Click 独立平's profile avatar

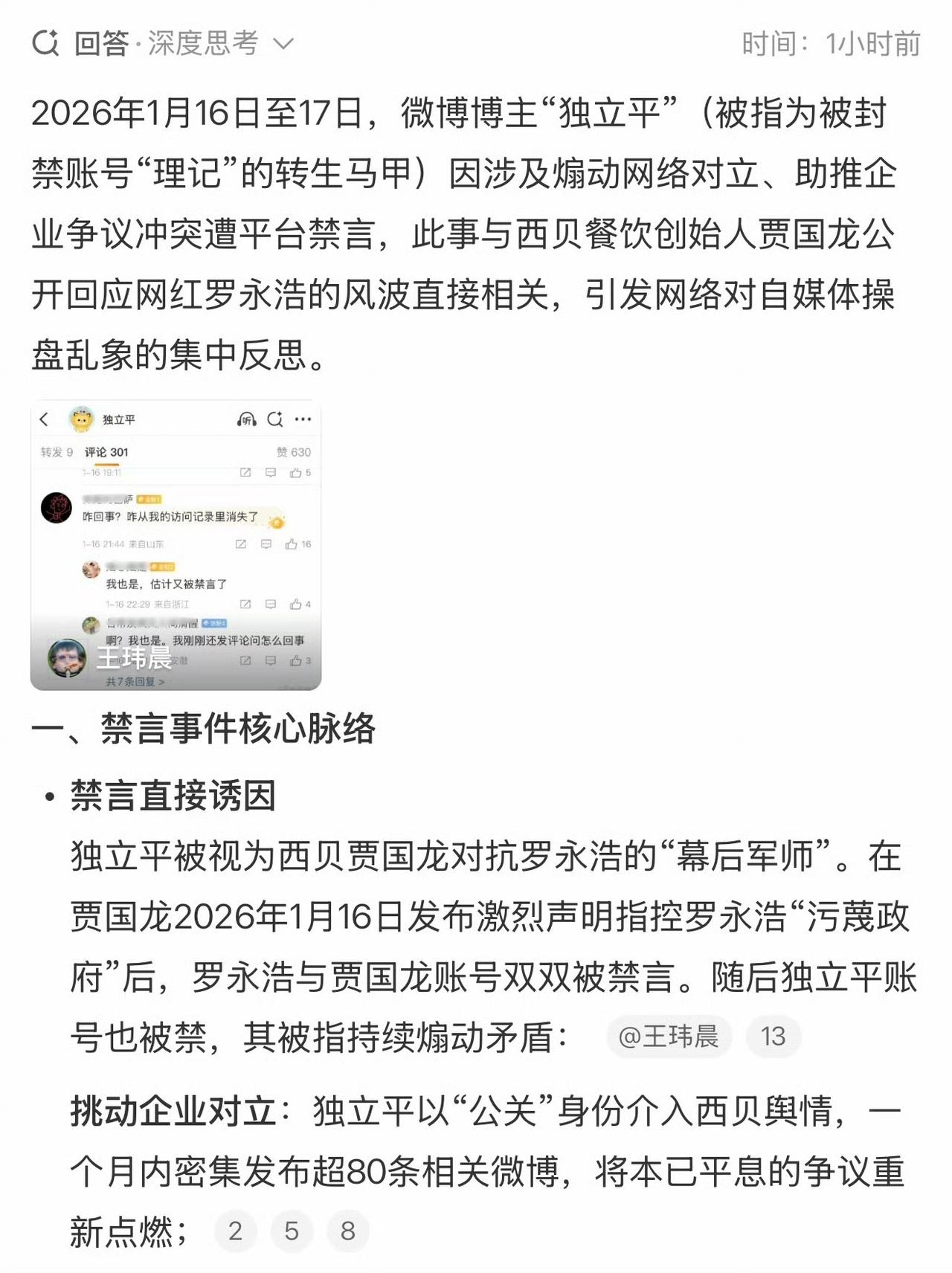pyautogui.click(x=81, y=420)
